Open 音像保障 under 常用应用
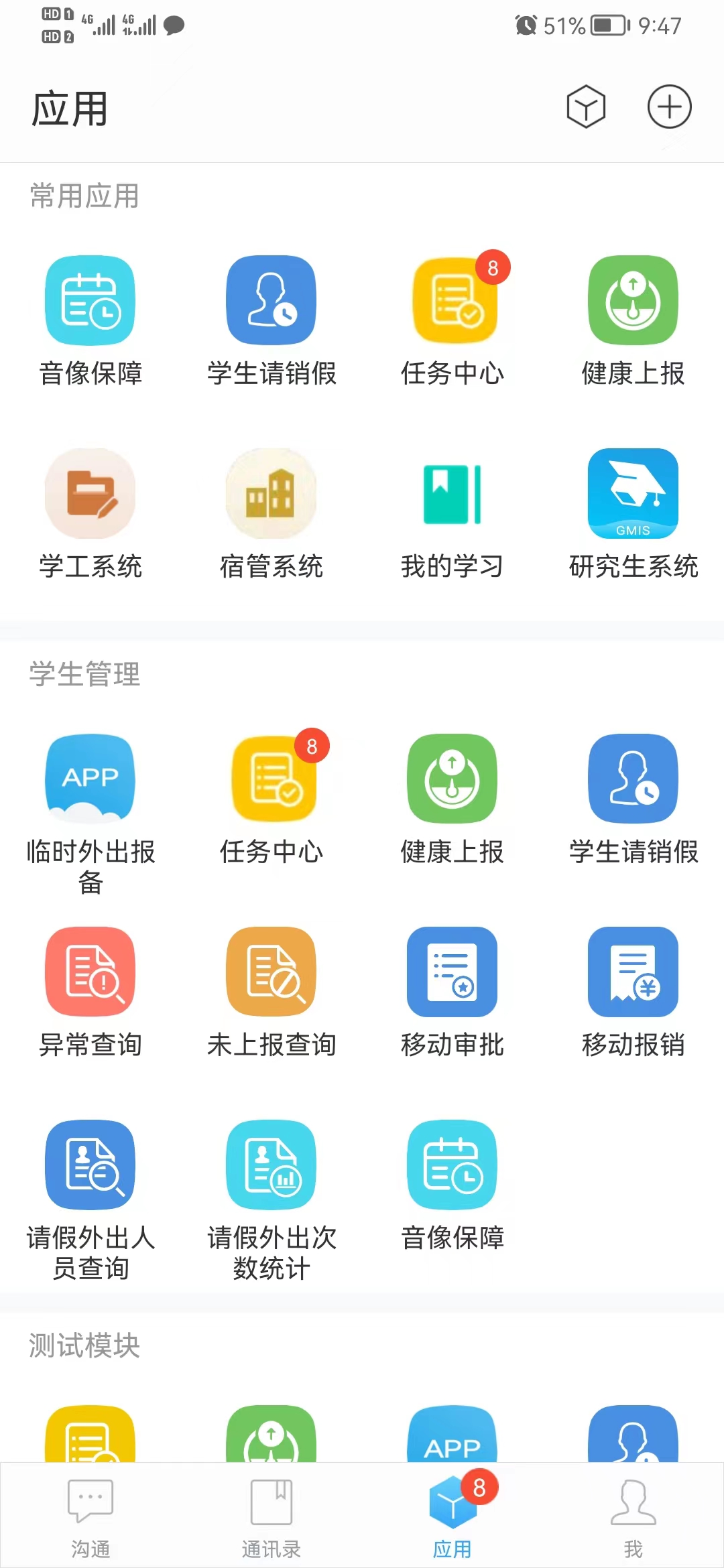724x1568 pixels. (90, 301)
